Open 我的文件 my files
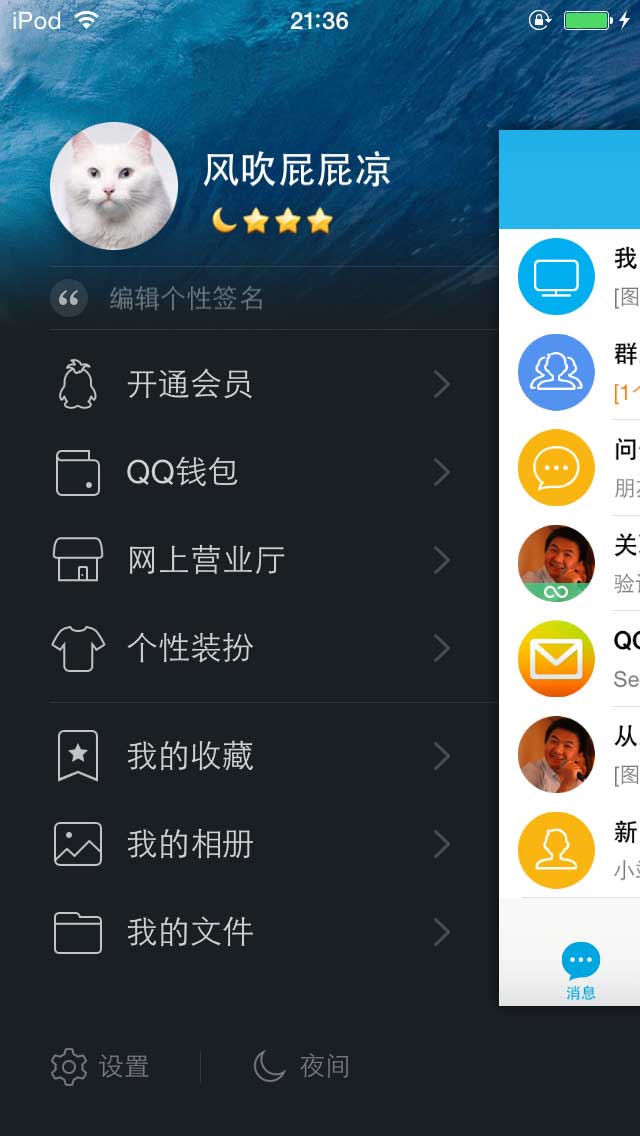This screenshot has height=1136, width=640. point(250,932)
